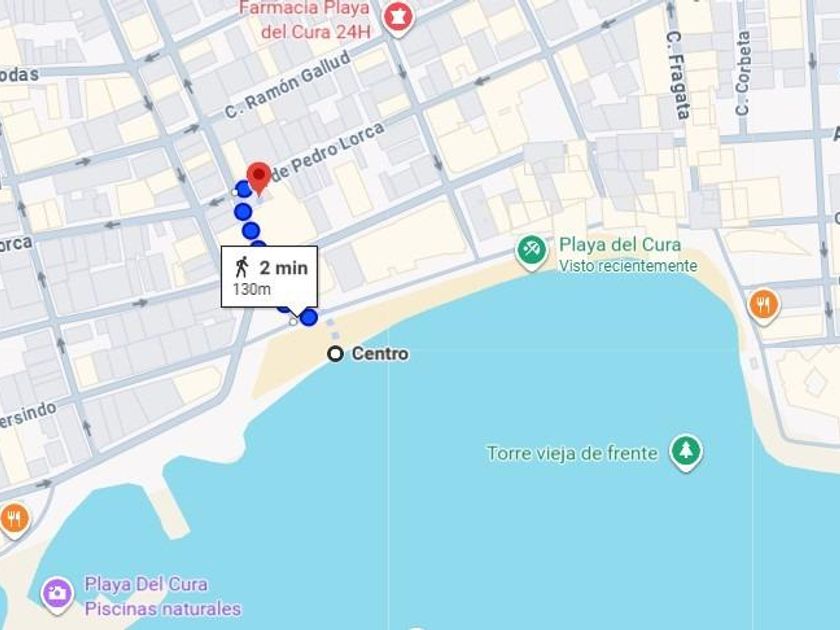Open the Farmacia Playa del Cura 24H pin
This screenshot has height=630, width=840.
[x=399, y=19]
